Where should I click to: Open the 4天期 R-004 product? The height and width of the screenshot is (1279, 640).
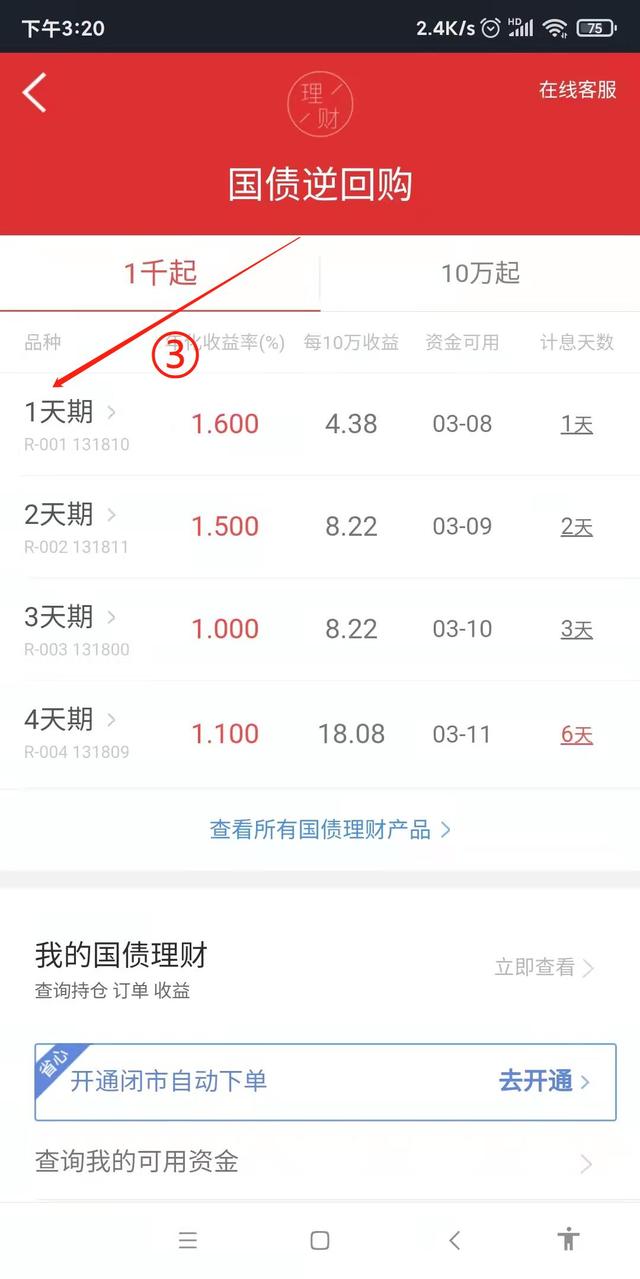[70, 731]
